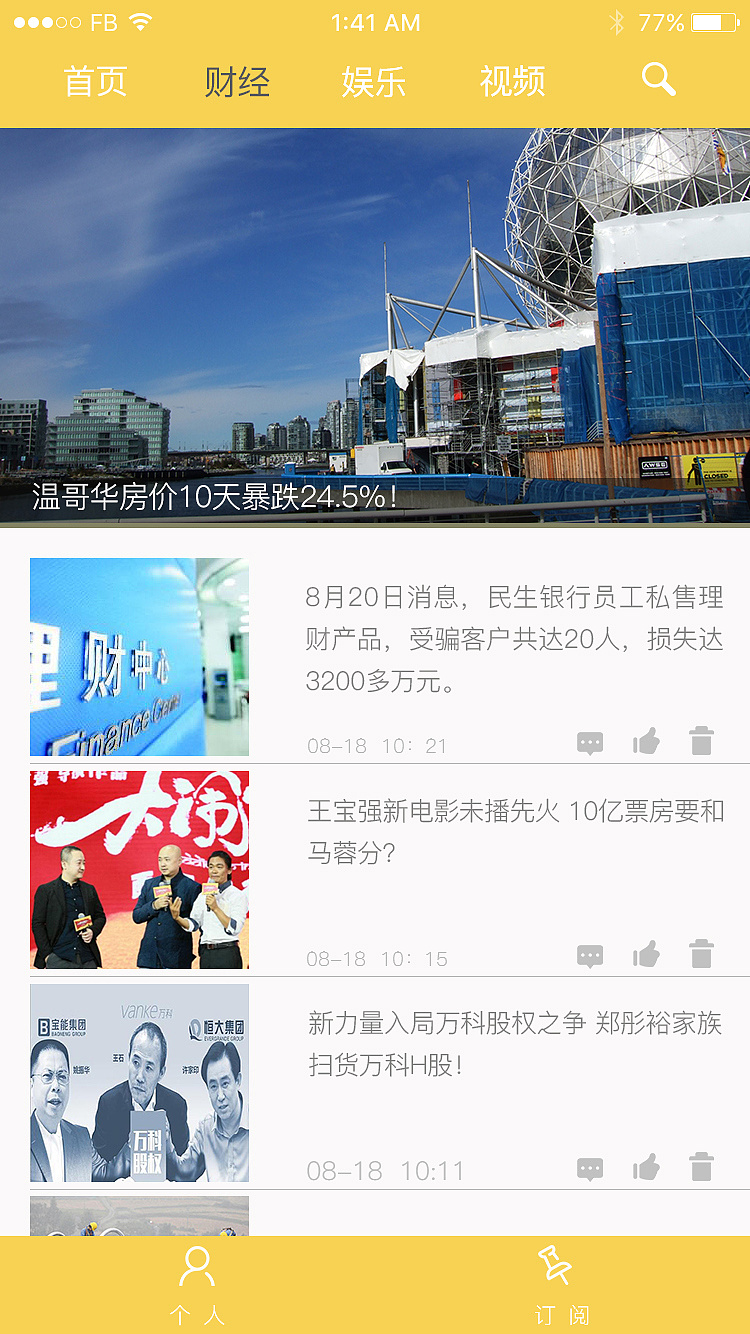The width and height of the screenshot is (750, 1334).
Task: Like the 民生银行 article
Action: pos(647,742)
